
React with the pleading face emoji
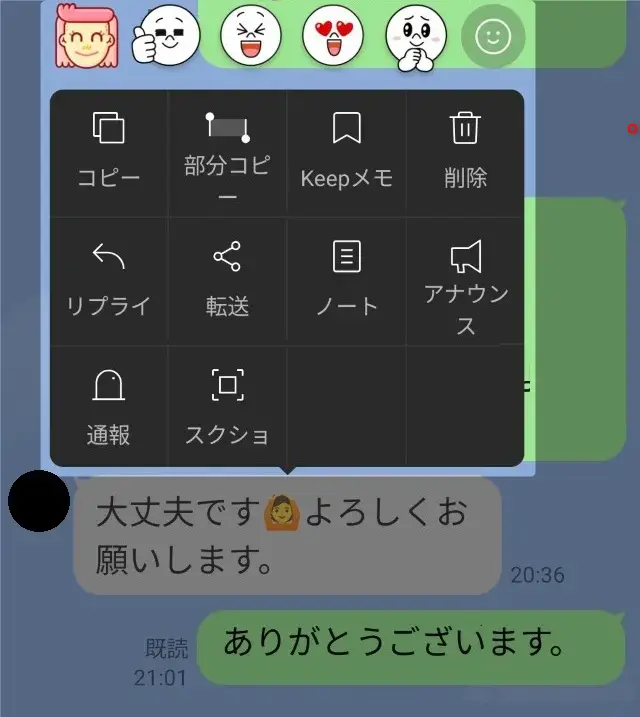coord(414,38)
